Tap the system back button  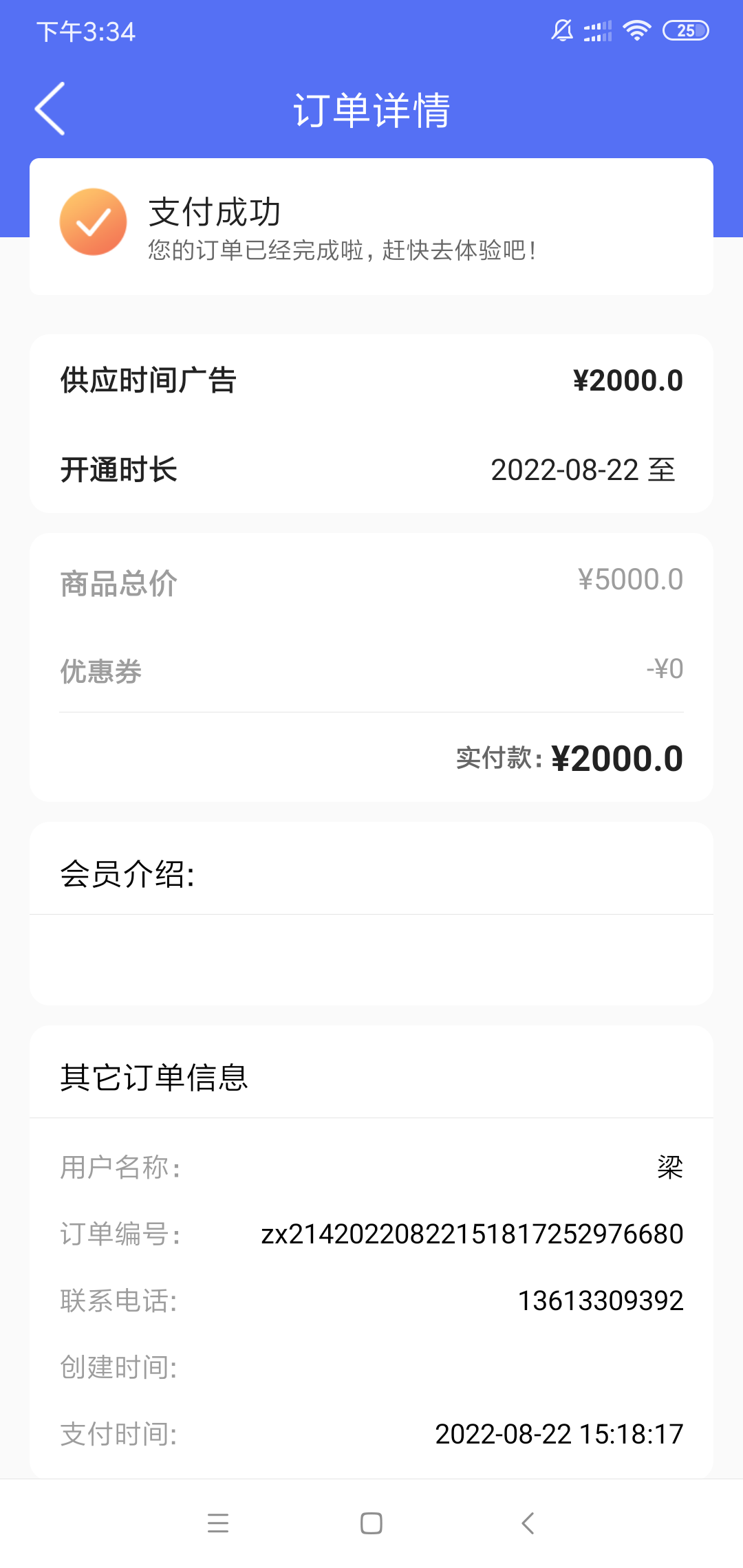click(x=528, y=1523)
